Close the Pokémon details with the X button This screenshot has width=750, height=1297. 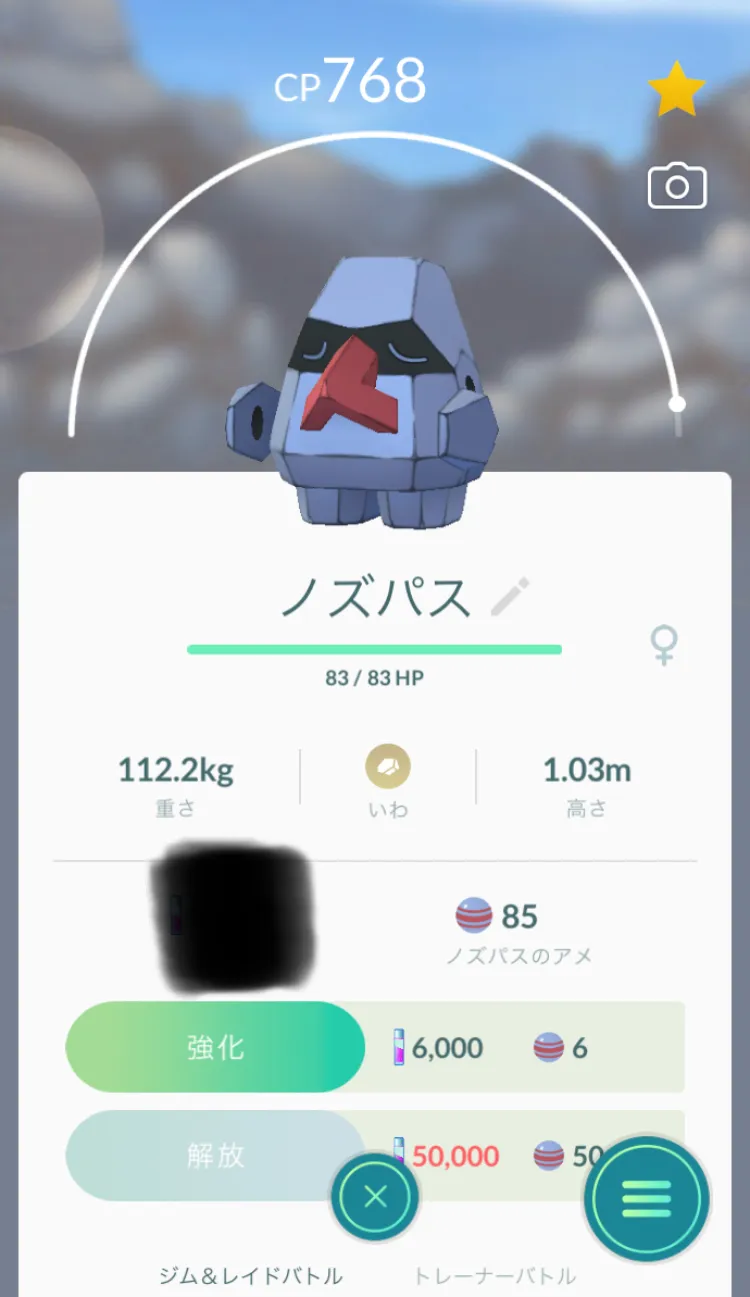pyautogui.click(x=375, y=1197)
